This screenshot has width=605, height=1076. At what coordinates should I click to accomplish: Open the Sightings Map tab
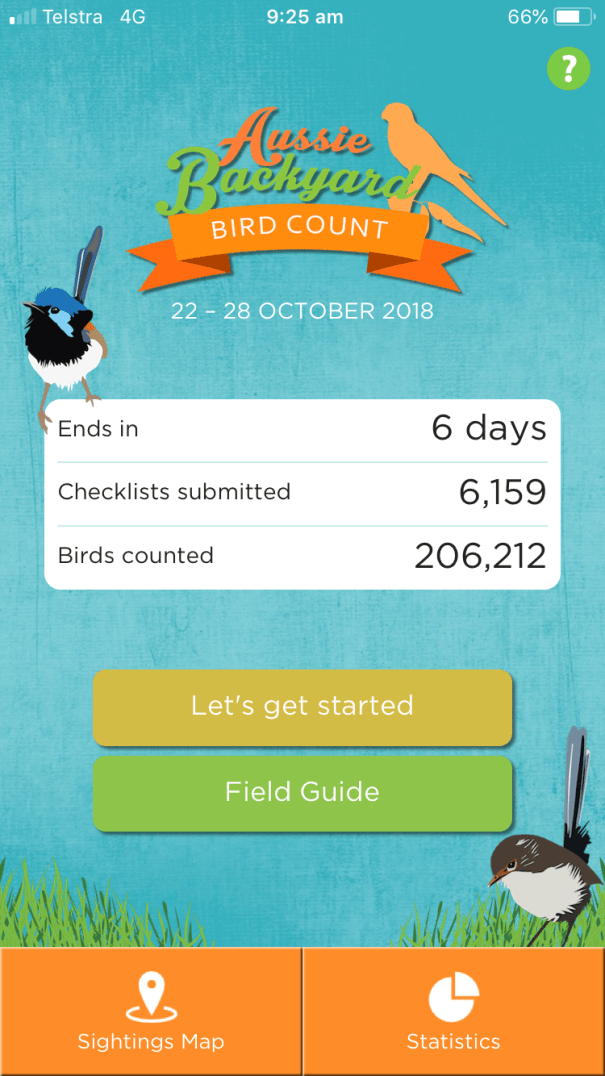151,1012
